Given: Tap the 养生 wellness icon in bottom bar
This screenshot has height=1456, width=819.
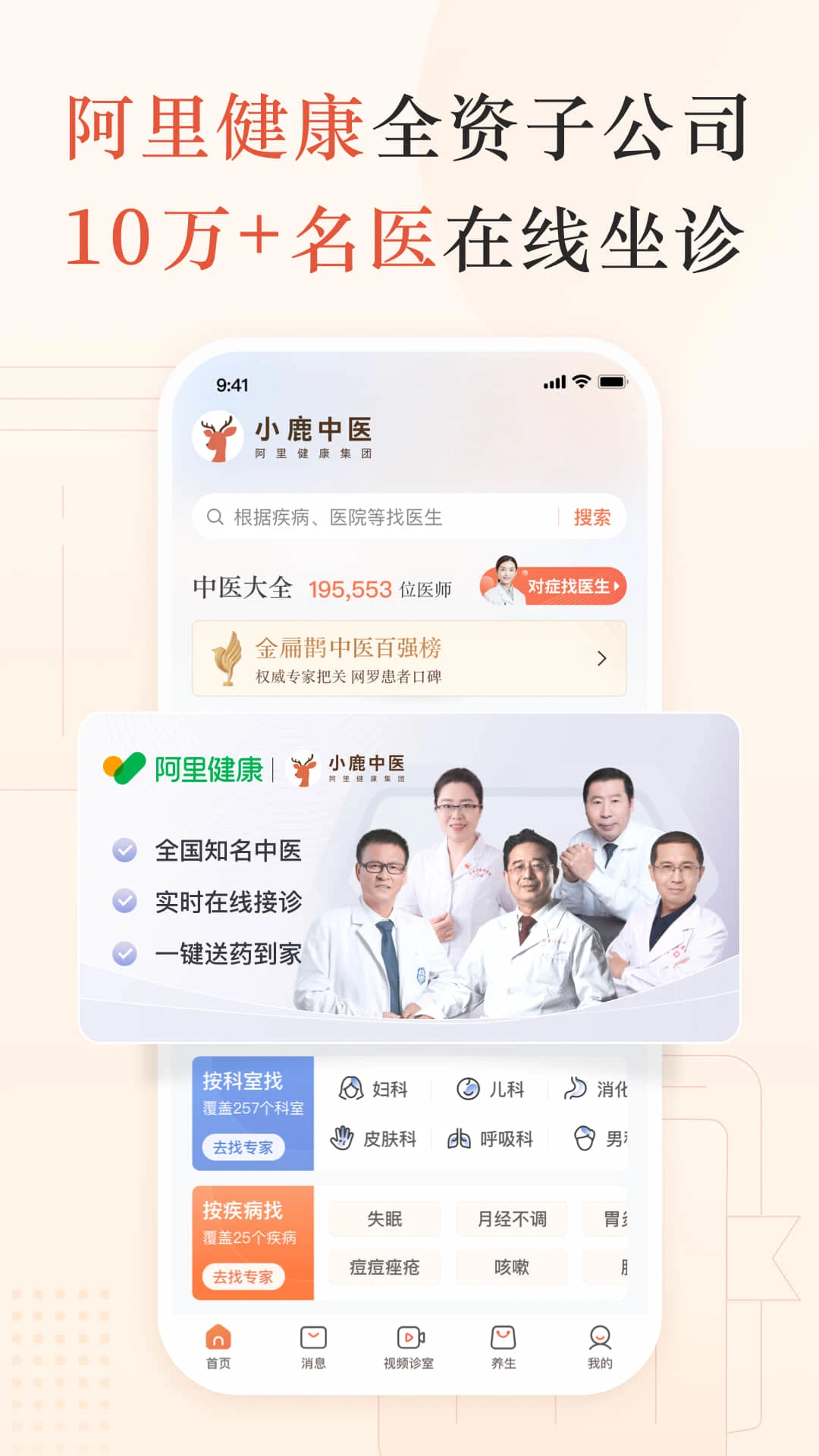Looking at the screenshot, I should [x=503, y=1338].
